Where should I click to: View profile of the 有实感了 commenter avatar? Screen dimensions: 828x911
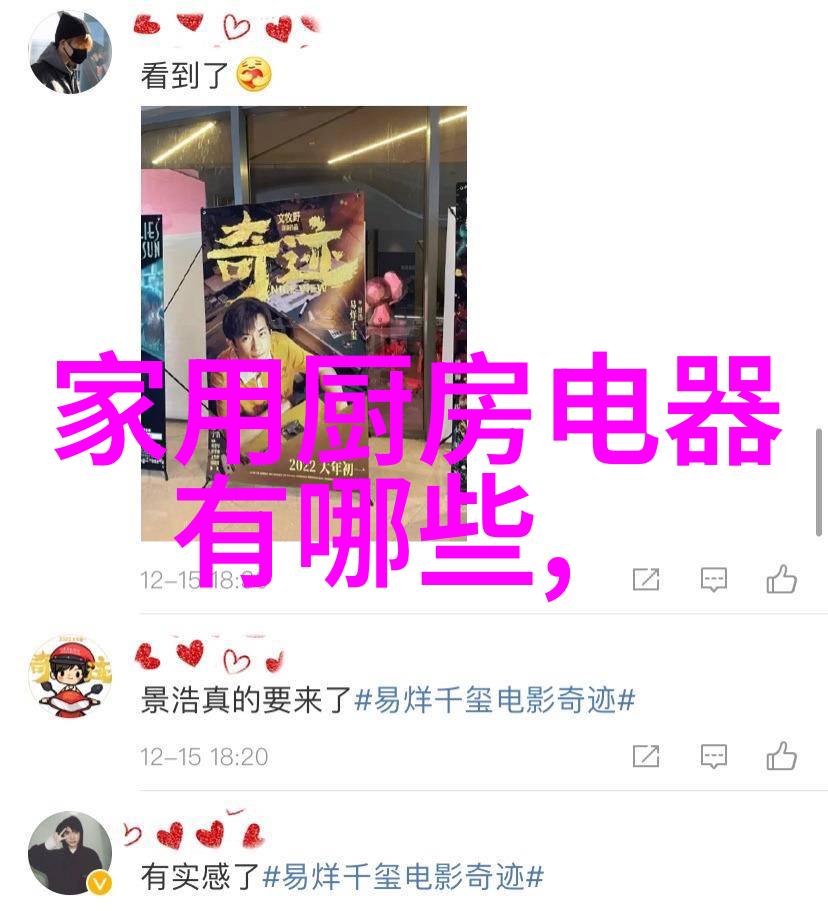[x=69, y=853]
